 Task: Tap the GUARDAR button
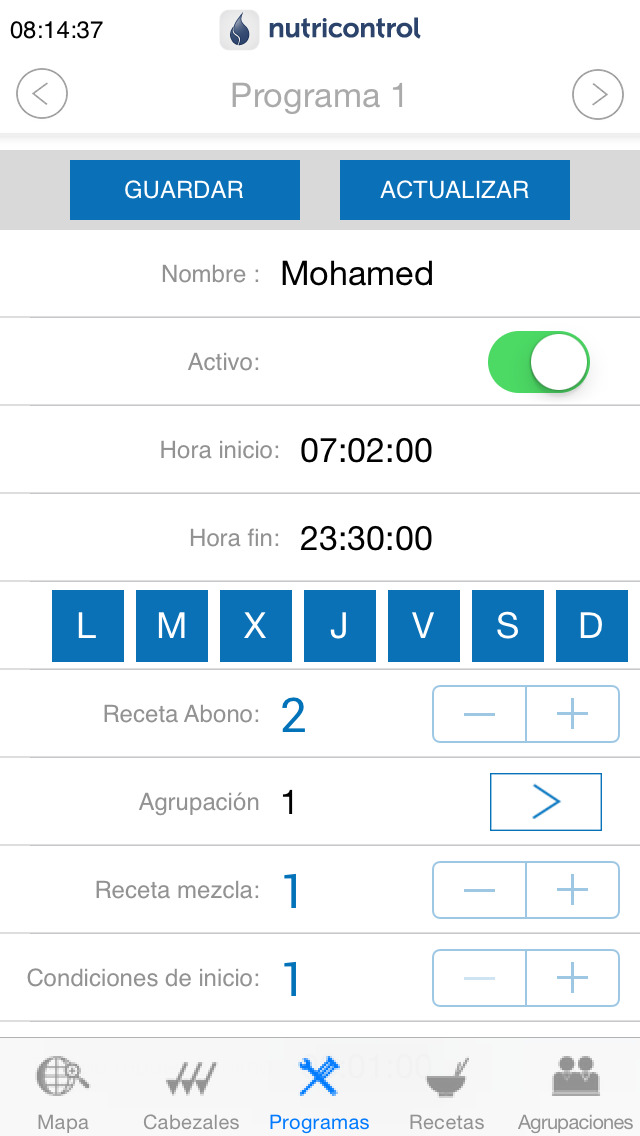tap(185, 190)
